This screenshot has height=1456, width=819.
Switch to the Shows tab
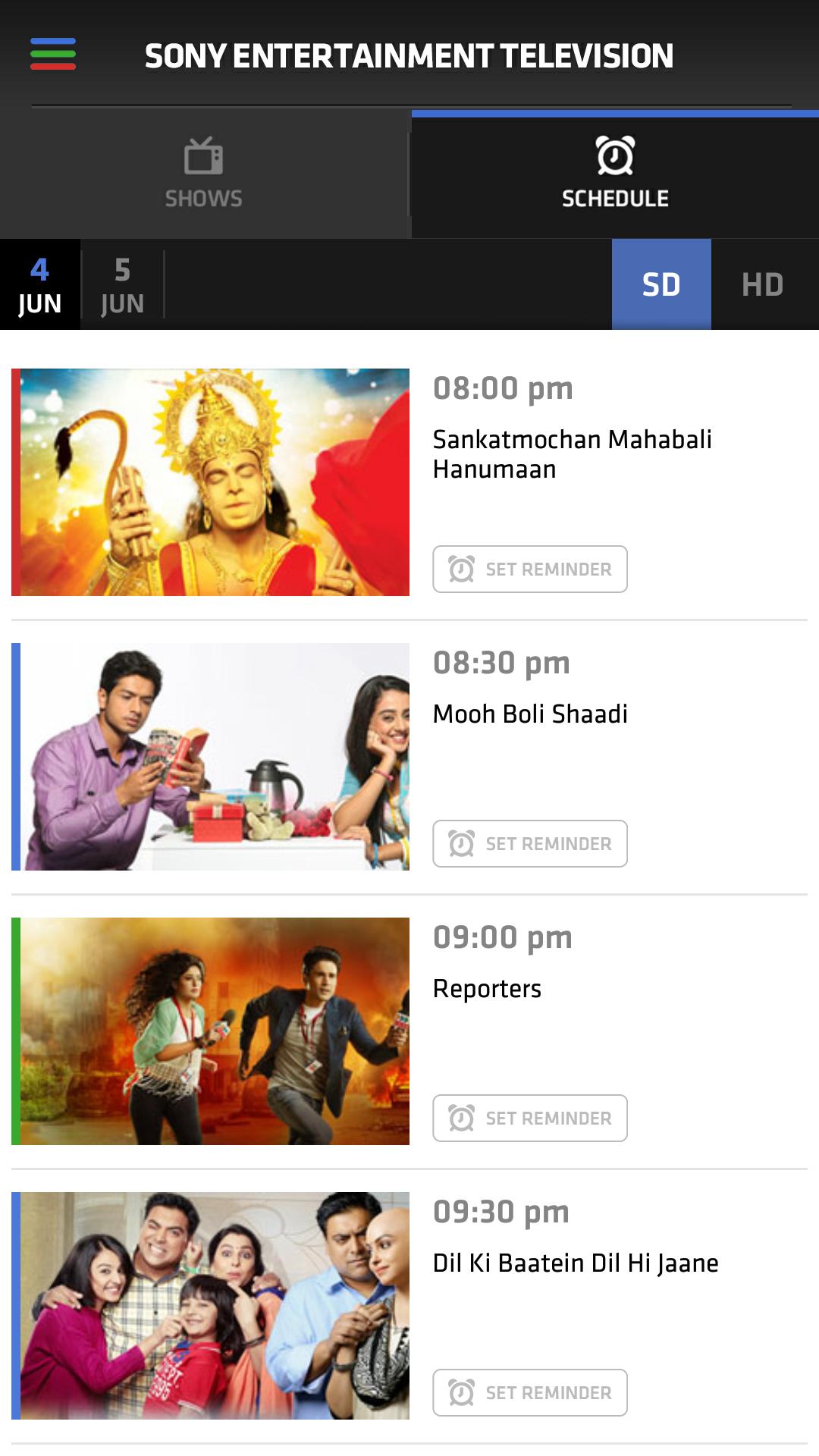pos(204,174)
